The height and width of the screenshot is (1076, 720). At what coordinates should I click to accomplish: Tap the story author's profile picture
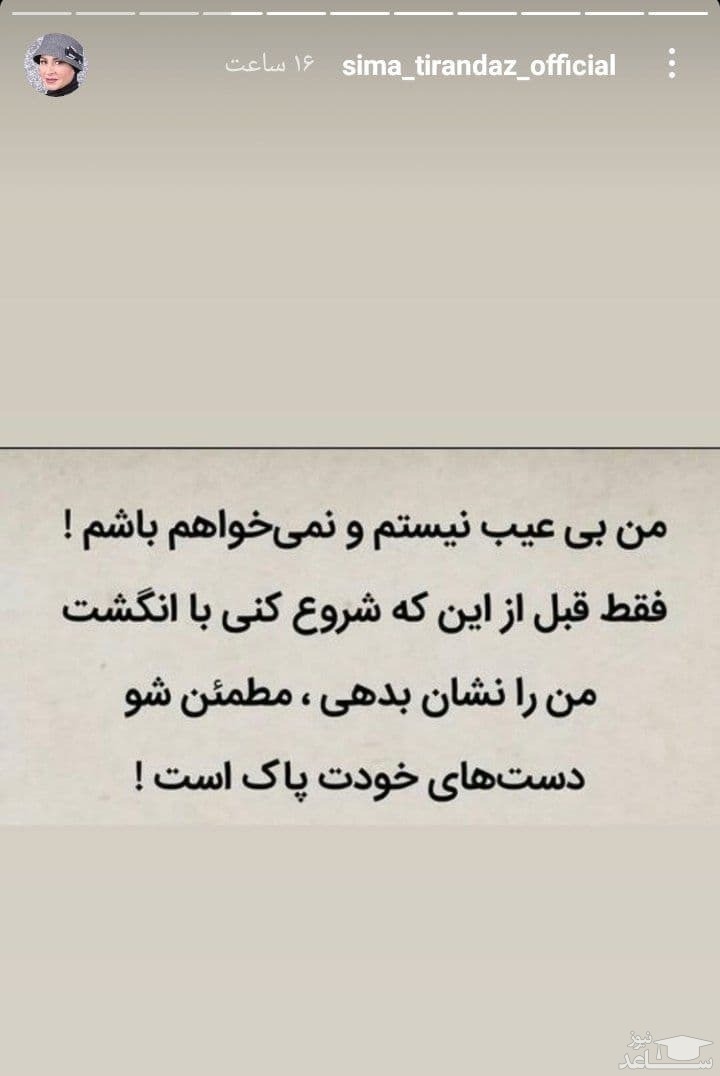pos(55,64)
